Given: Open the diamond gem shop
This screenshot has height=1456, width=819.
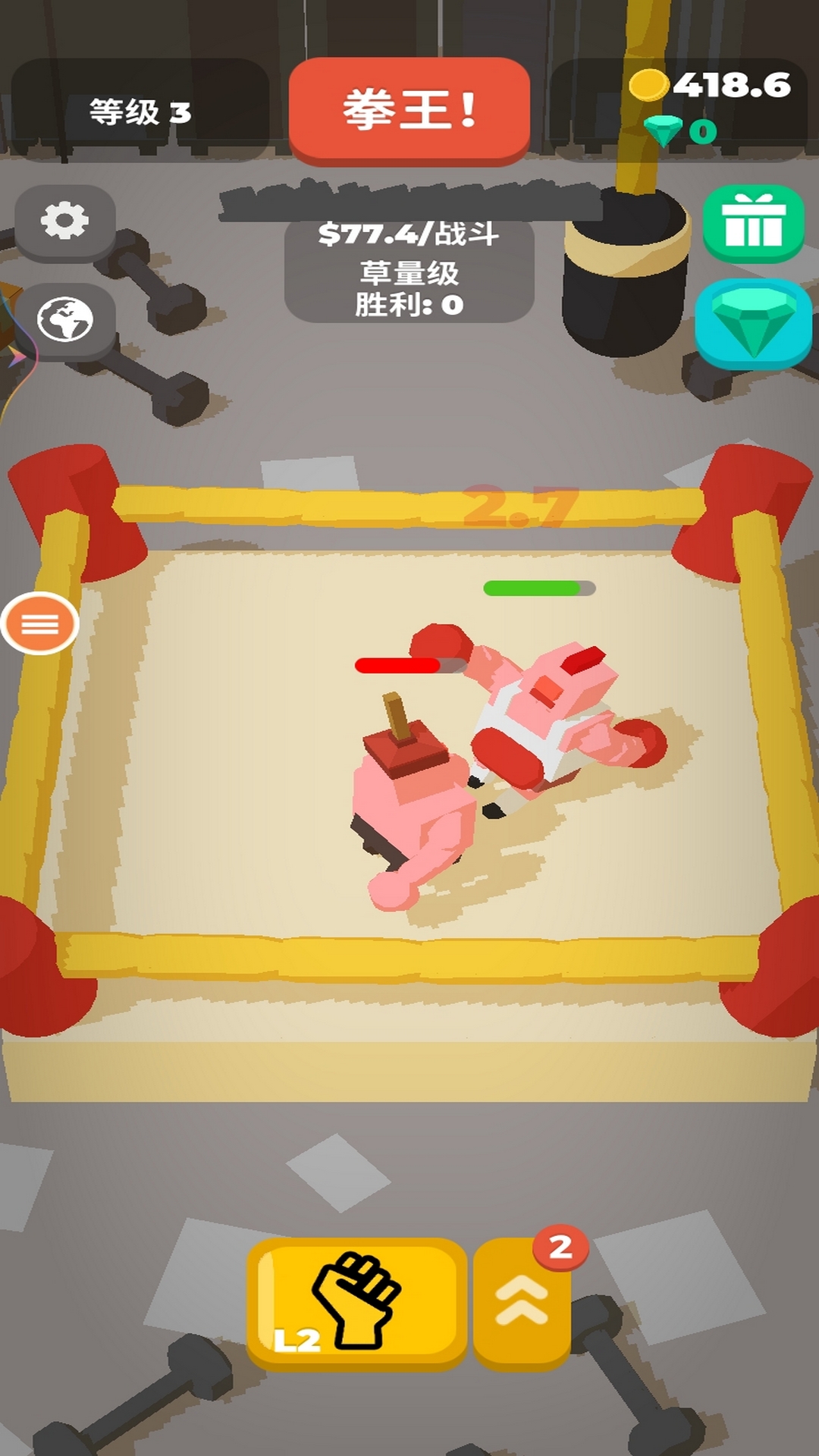Looking at the screenshot, I should coord(753,324).
